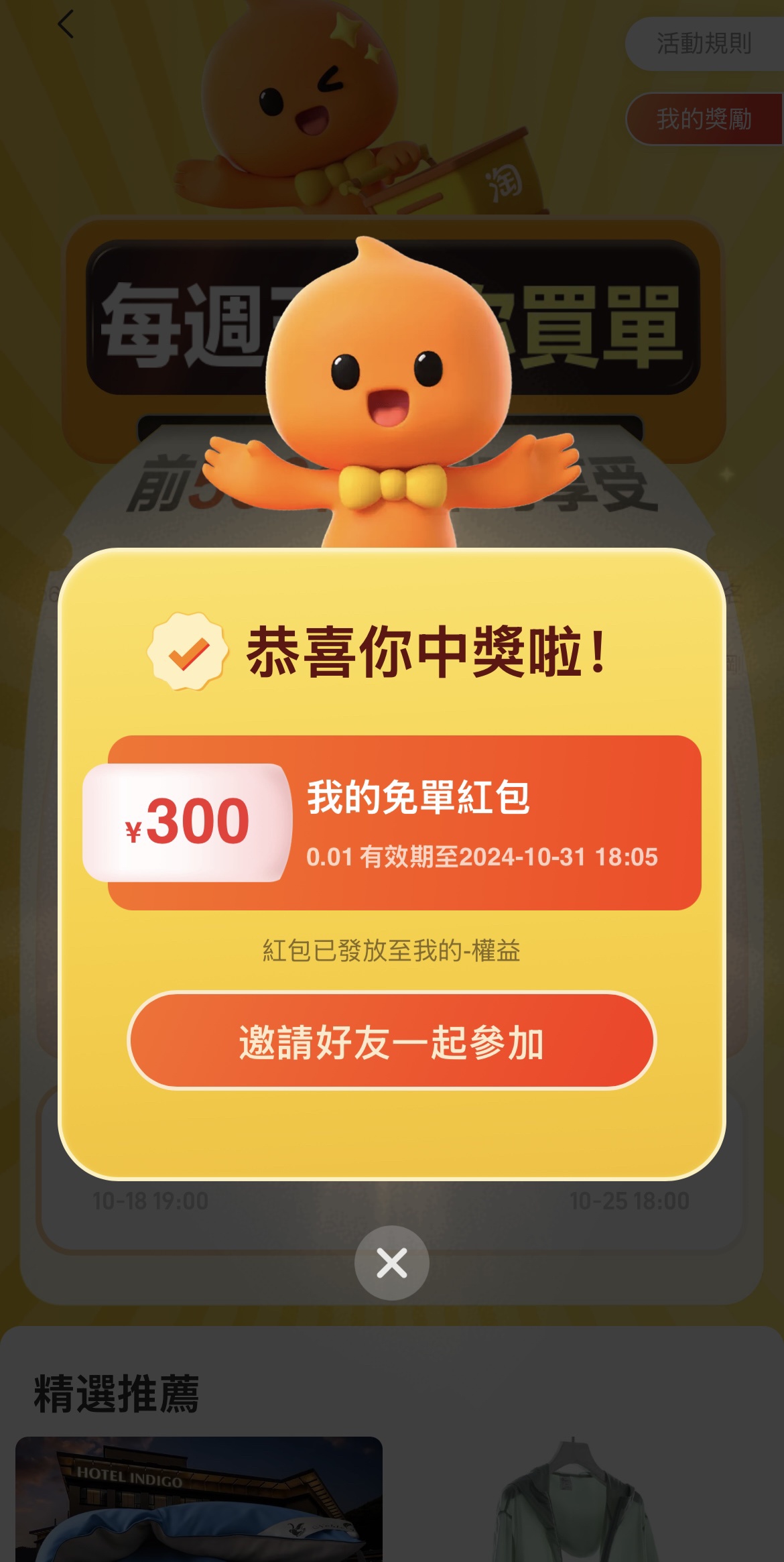Open the Hotel Indigo recommendation
This screenshot has height=1562, width=784.
199,1502
